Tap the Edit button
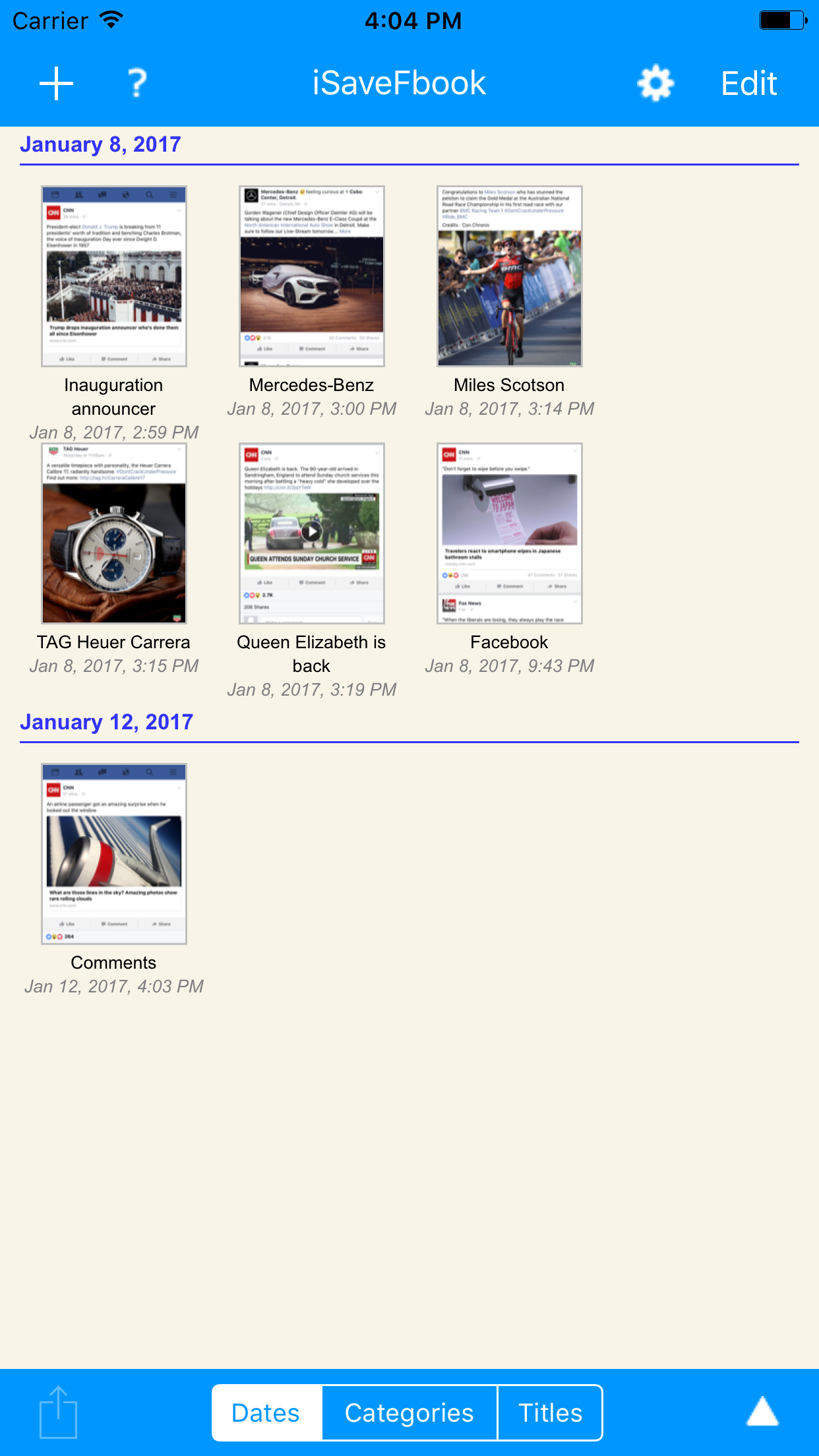This screenshot has height=1456, width=819. click(x=748, y=84)
